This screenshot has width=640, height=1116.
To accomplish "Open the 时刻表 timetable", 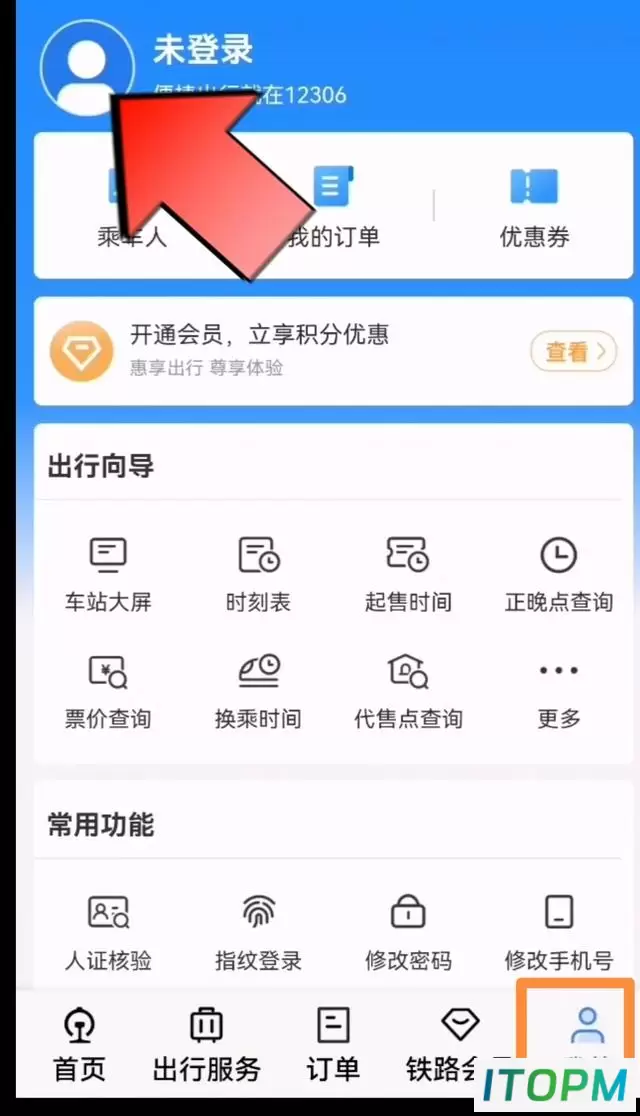I will coord(258,575).
